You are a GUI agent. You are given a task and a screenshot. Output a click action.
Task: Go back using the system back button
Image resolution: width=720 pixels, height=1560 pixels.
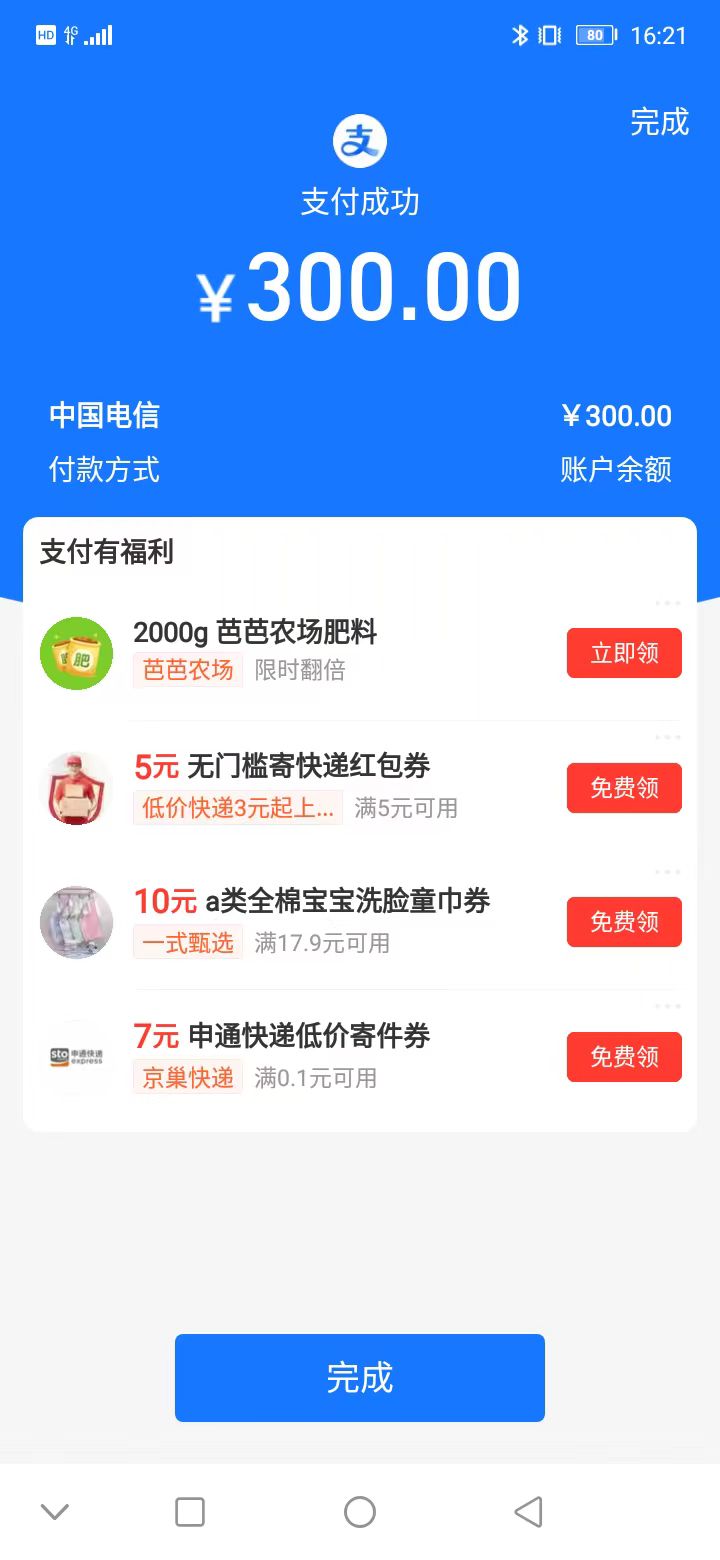528,1512
